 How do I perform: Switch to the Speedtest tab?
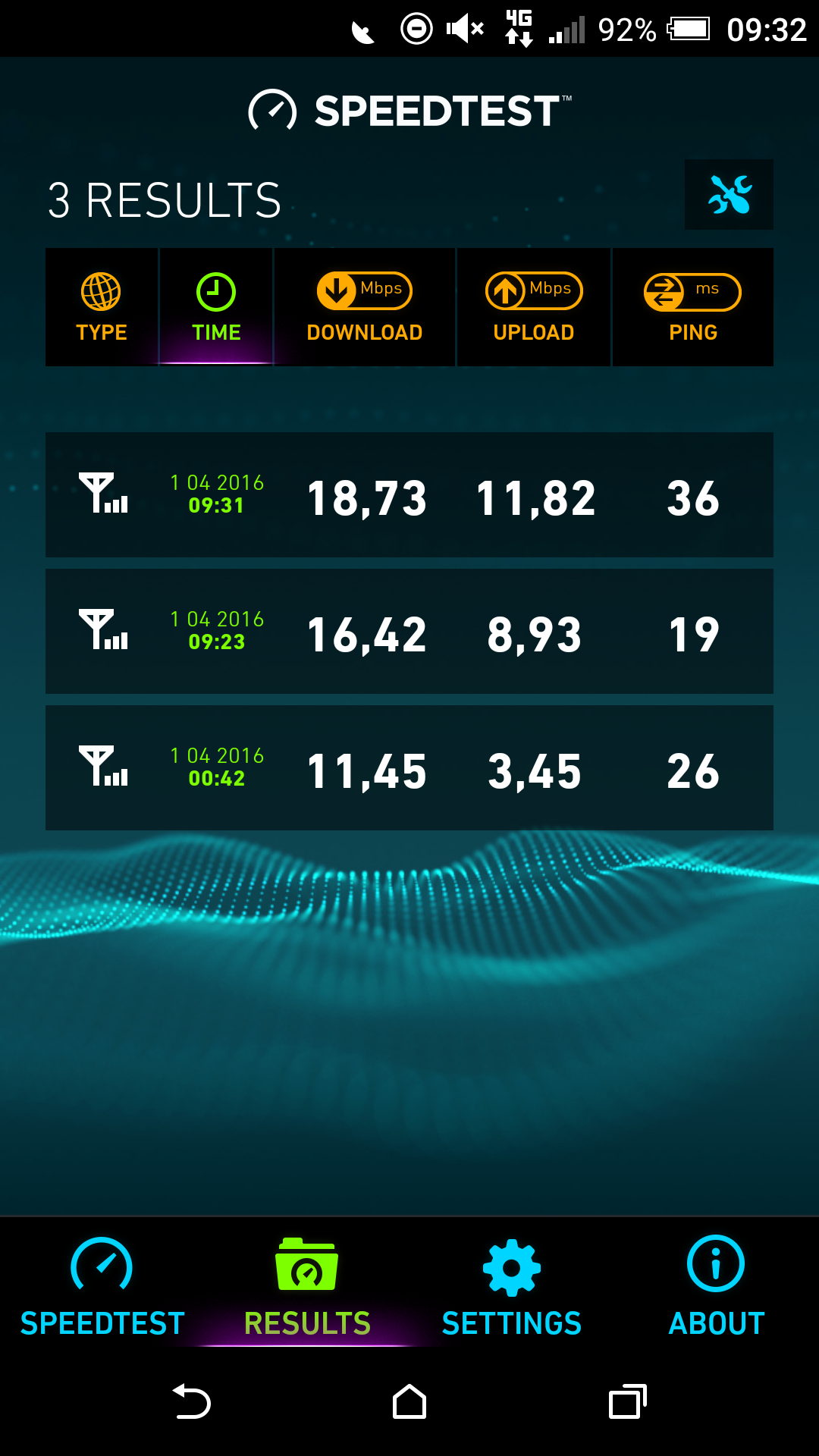102,1285
